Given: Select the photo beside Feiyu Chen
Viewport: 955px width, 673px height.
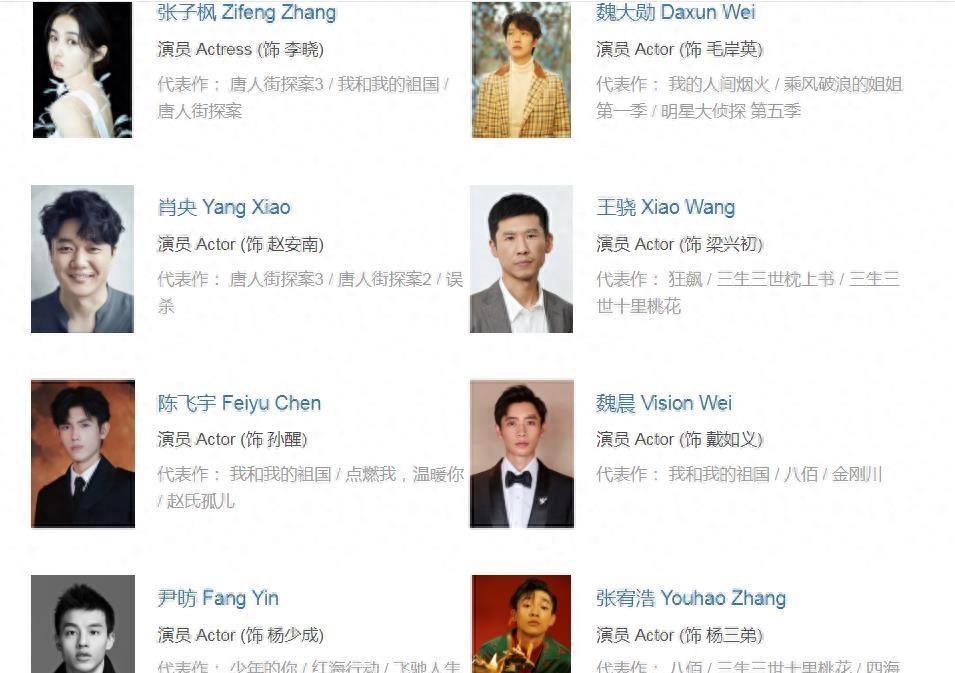Looking at the screenshot, I should 82,454.
